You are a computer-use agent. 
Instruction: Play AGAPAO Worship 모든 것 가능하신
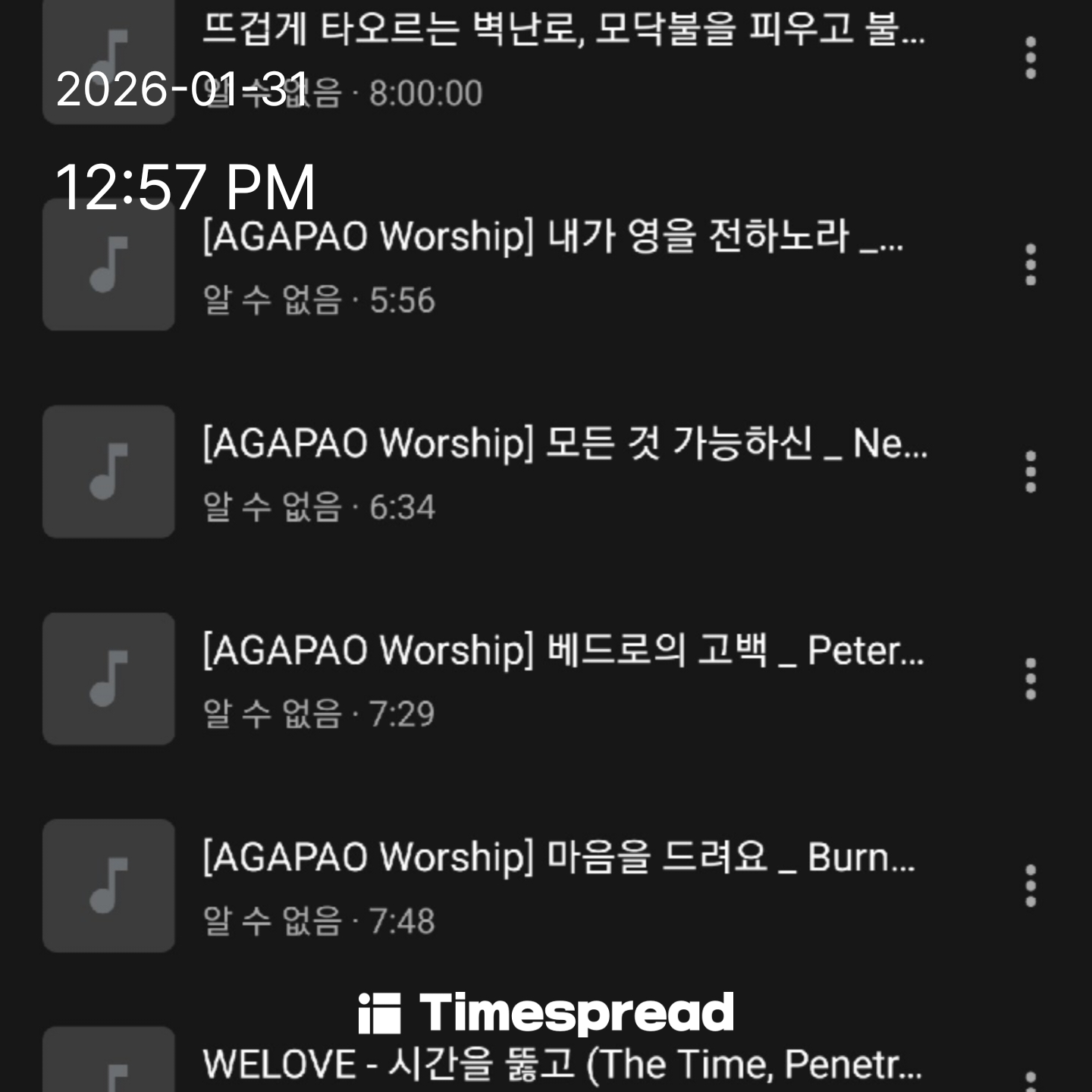point(564,444)
